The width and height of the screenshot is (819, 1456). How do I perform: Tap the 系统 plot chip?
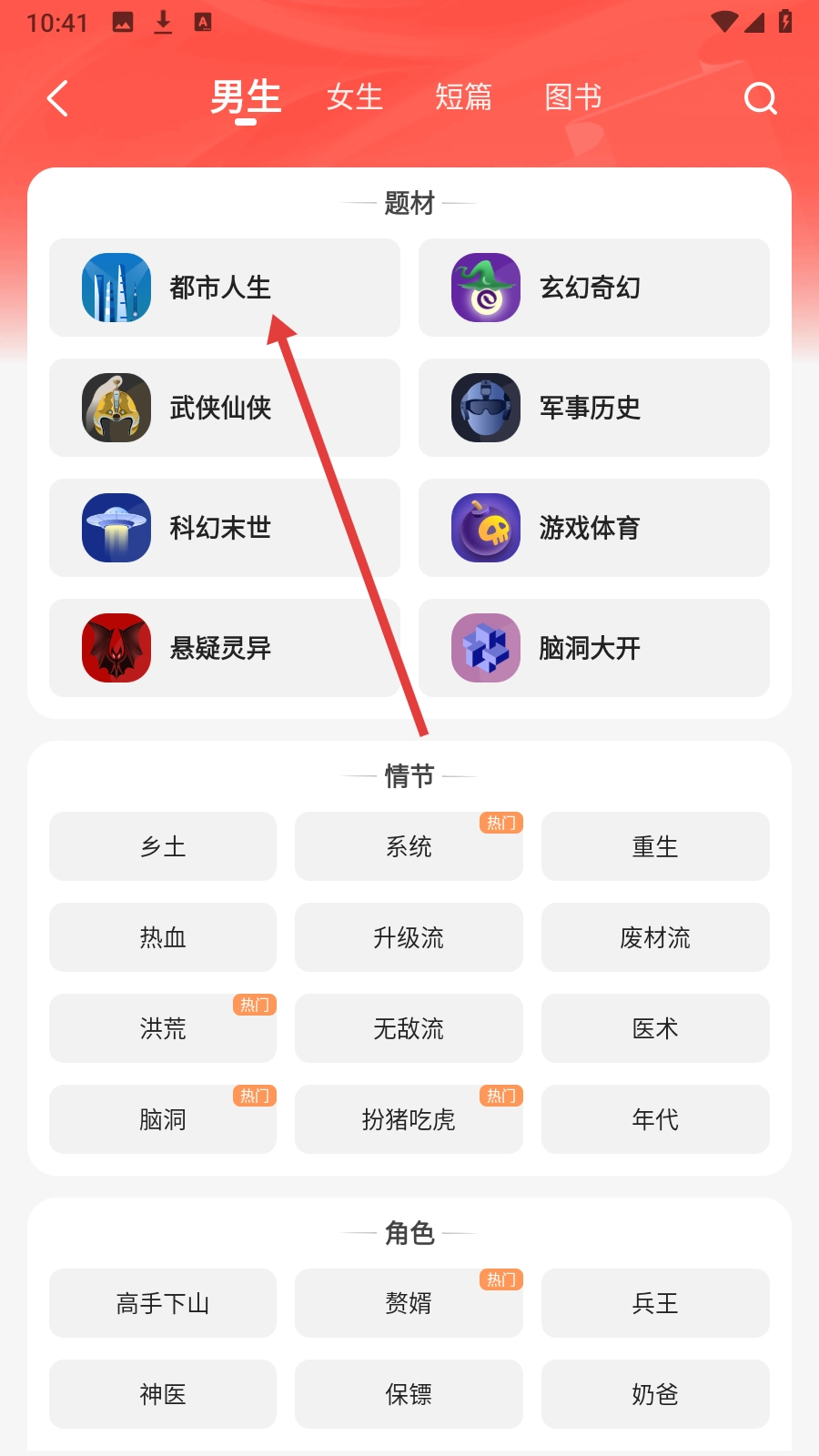409,846
